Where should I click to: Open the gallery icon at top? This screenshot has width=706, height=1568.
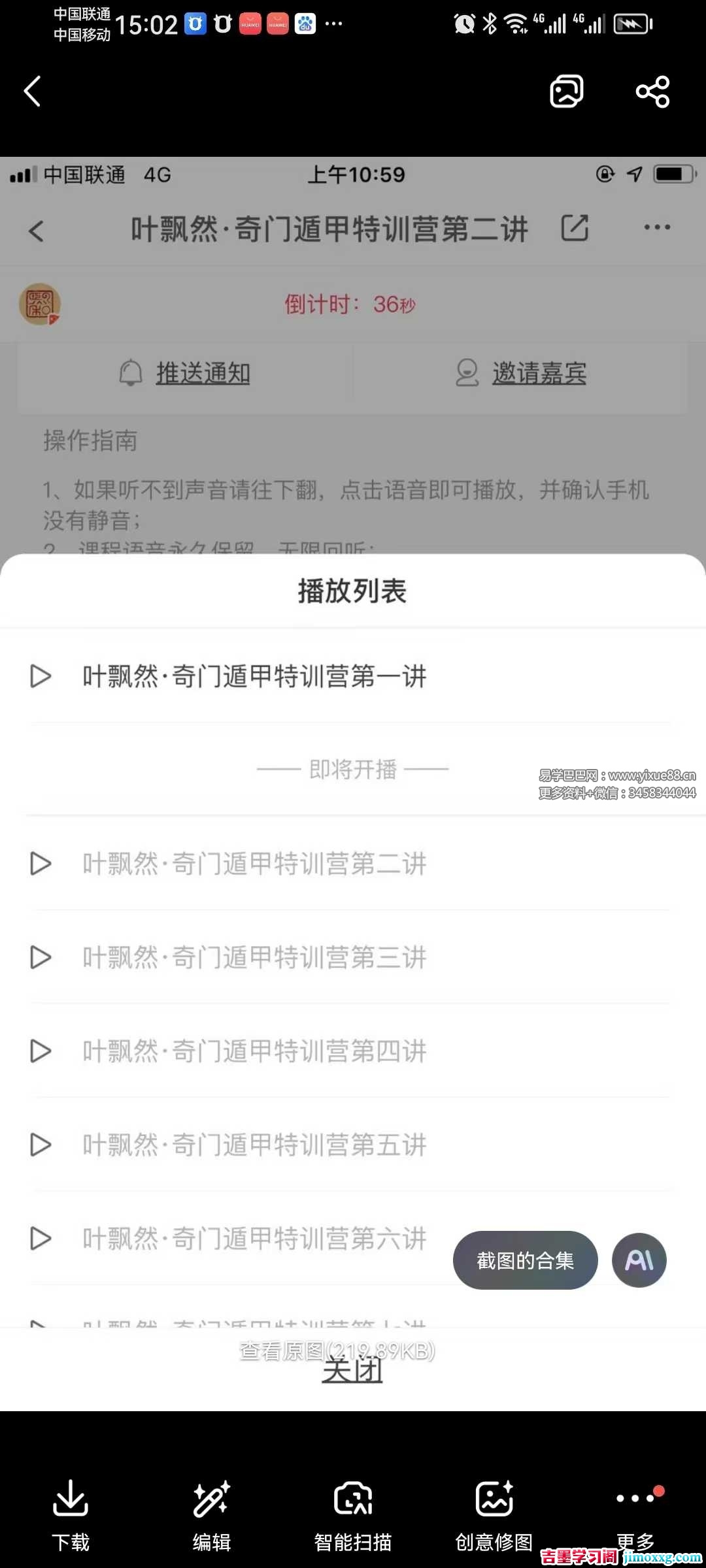566,91
